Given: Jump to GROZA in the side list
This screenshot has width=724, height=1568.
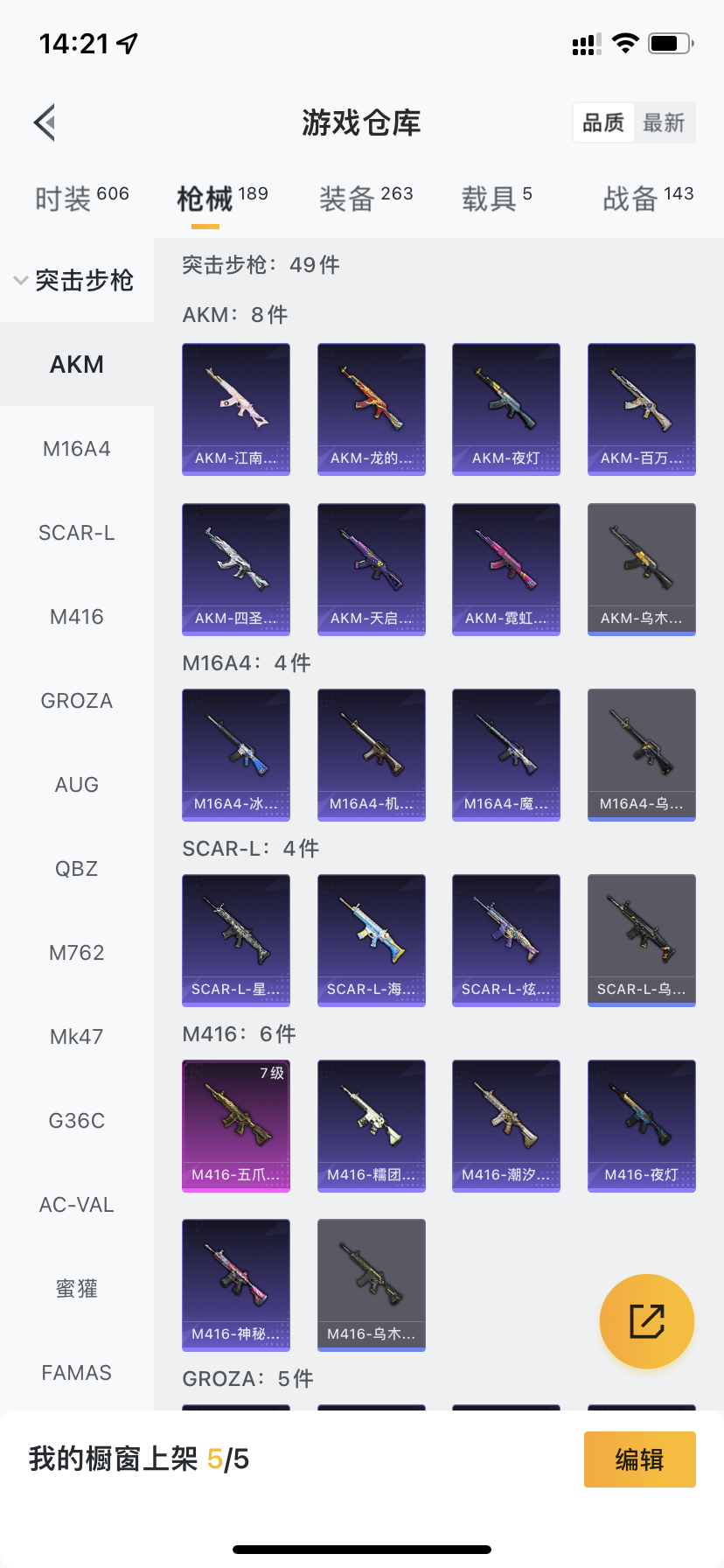Looking at the screenshot, I should point(77,701).
